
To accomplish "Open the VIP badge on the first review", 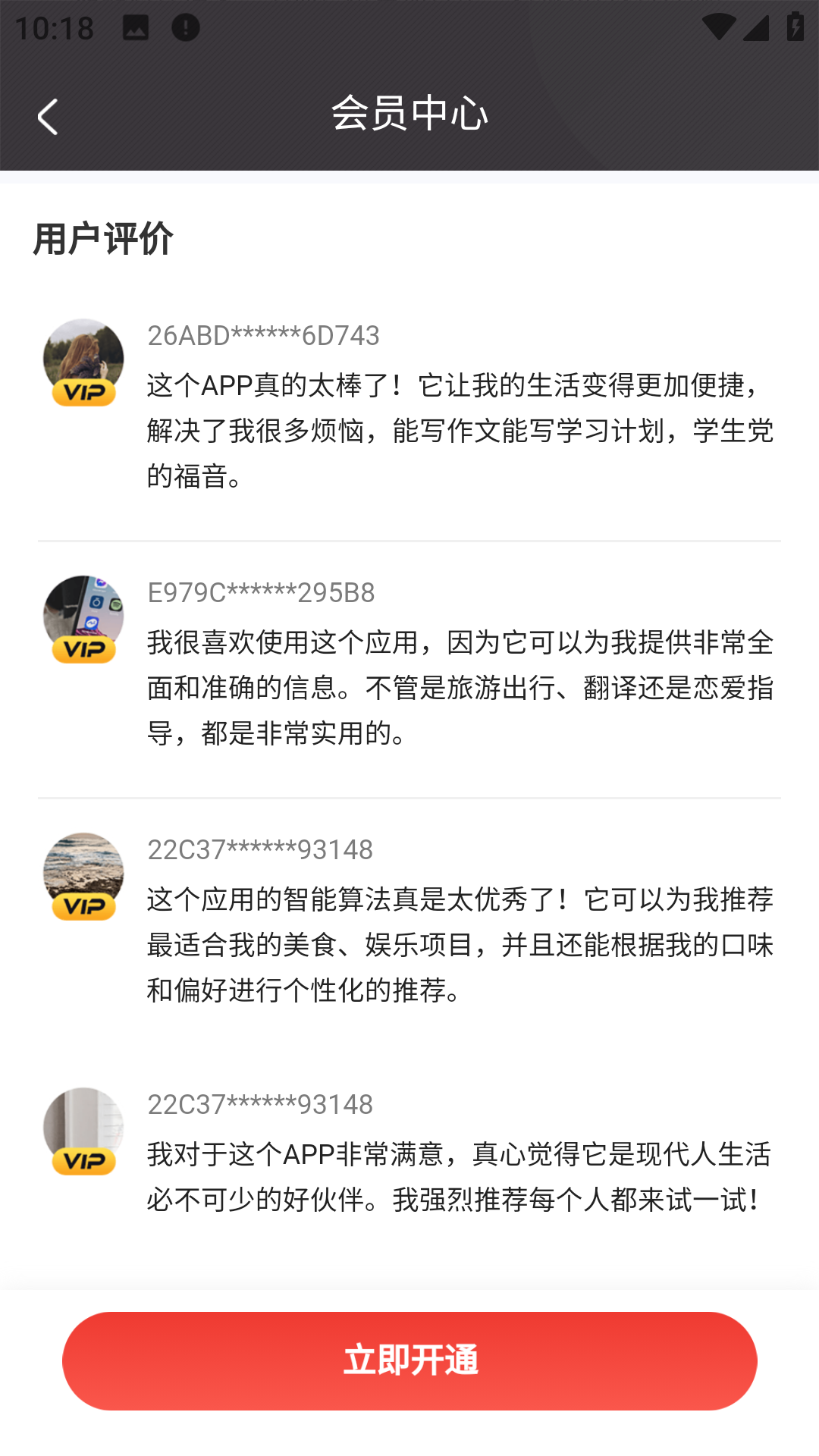I will [84, 391].
